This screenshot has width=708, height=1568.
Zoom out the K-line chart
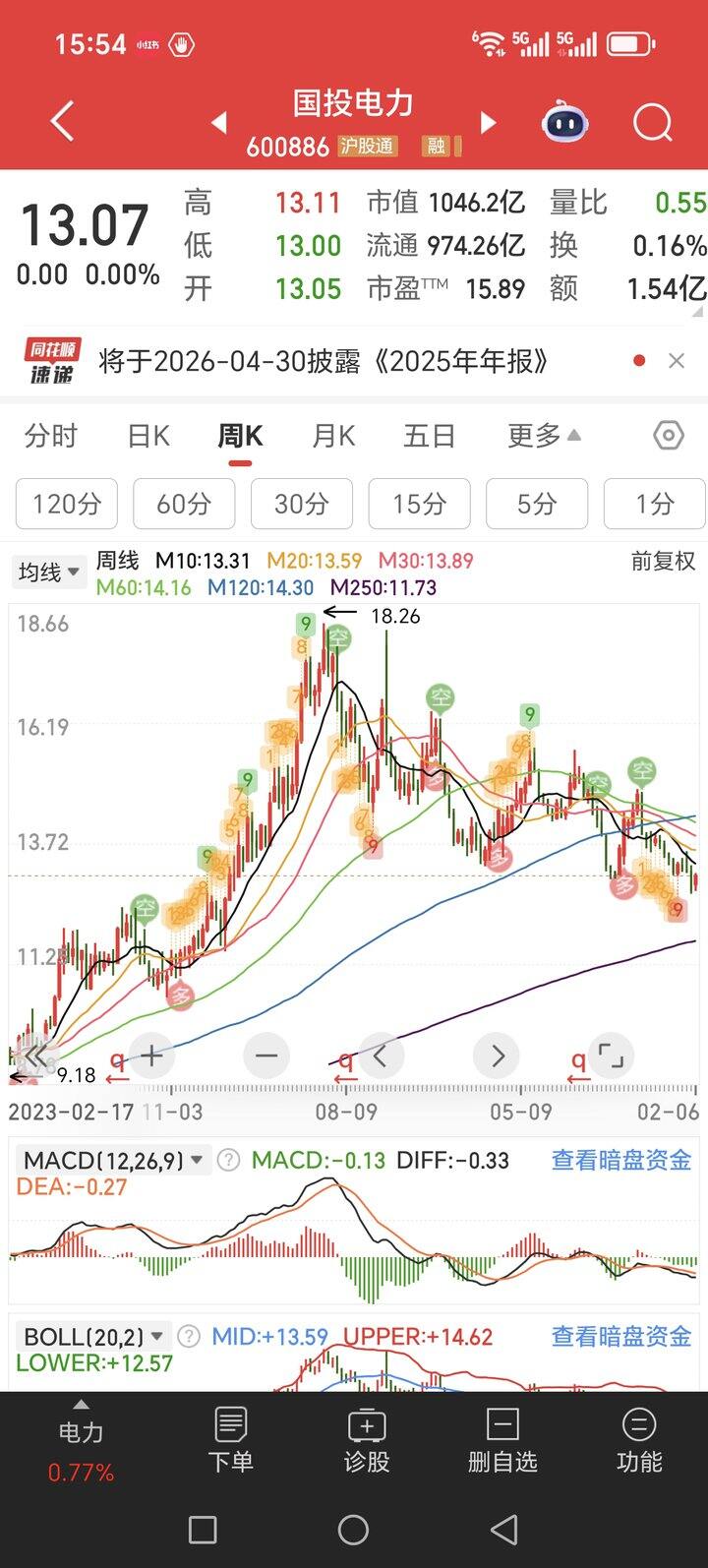266,1056
